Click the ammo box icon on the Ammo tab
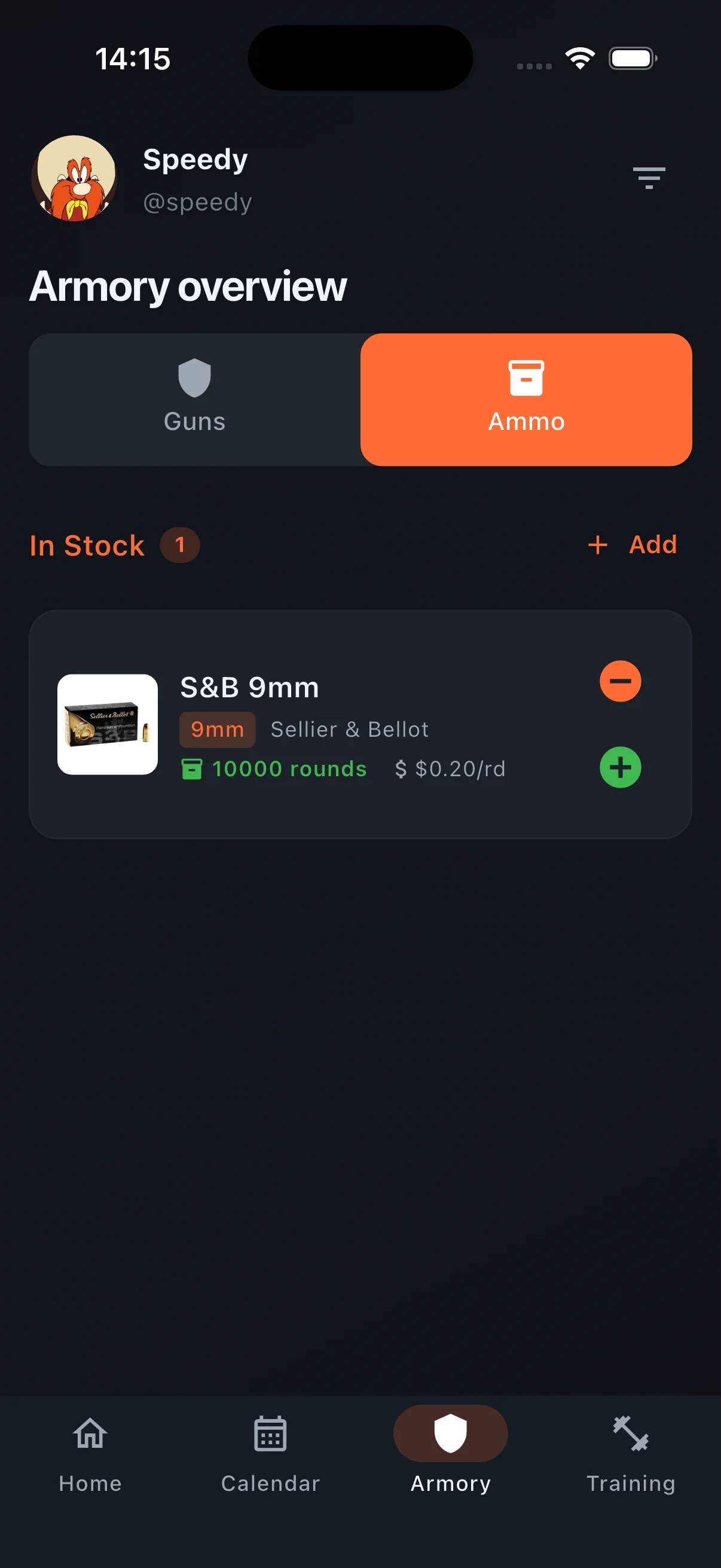Image resolution: width=721 pixels, height=1568 pixels. click(526, 378)
